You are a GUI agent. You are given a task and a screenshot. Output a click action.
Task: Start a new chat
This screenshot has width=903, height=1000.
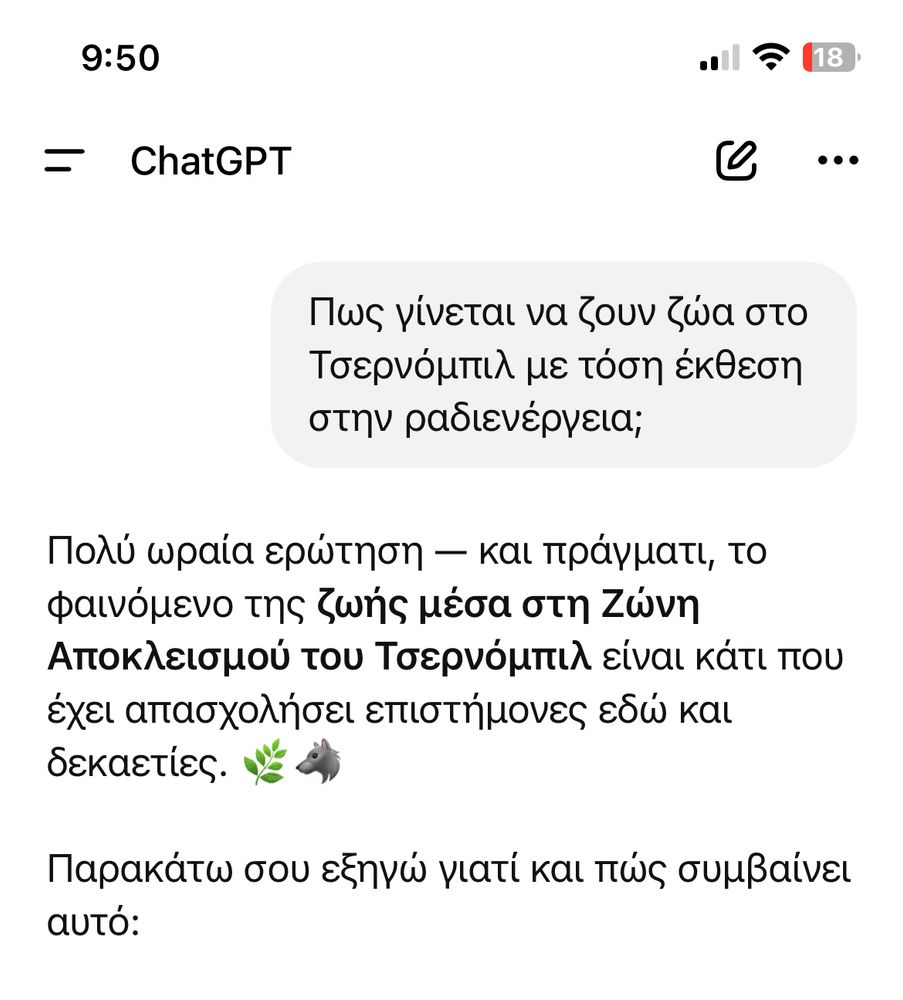[737, 160]
